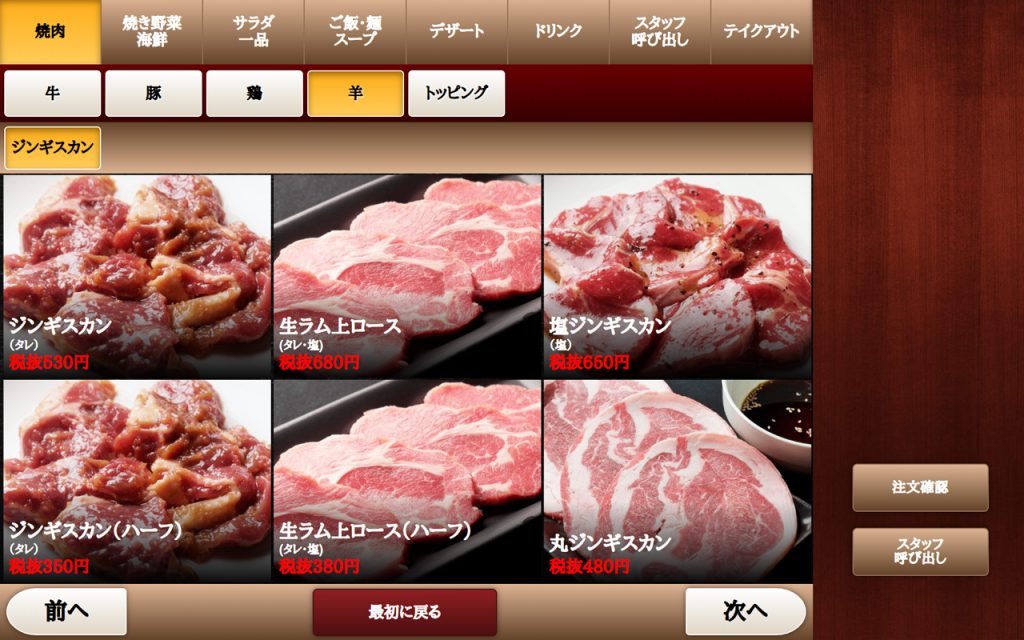Select 生ラム上ロース at 680円

[407, 275]
